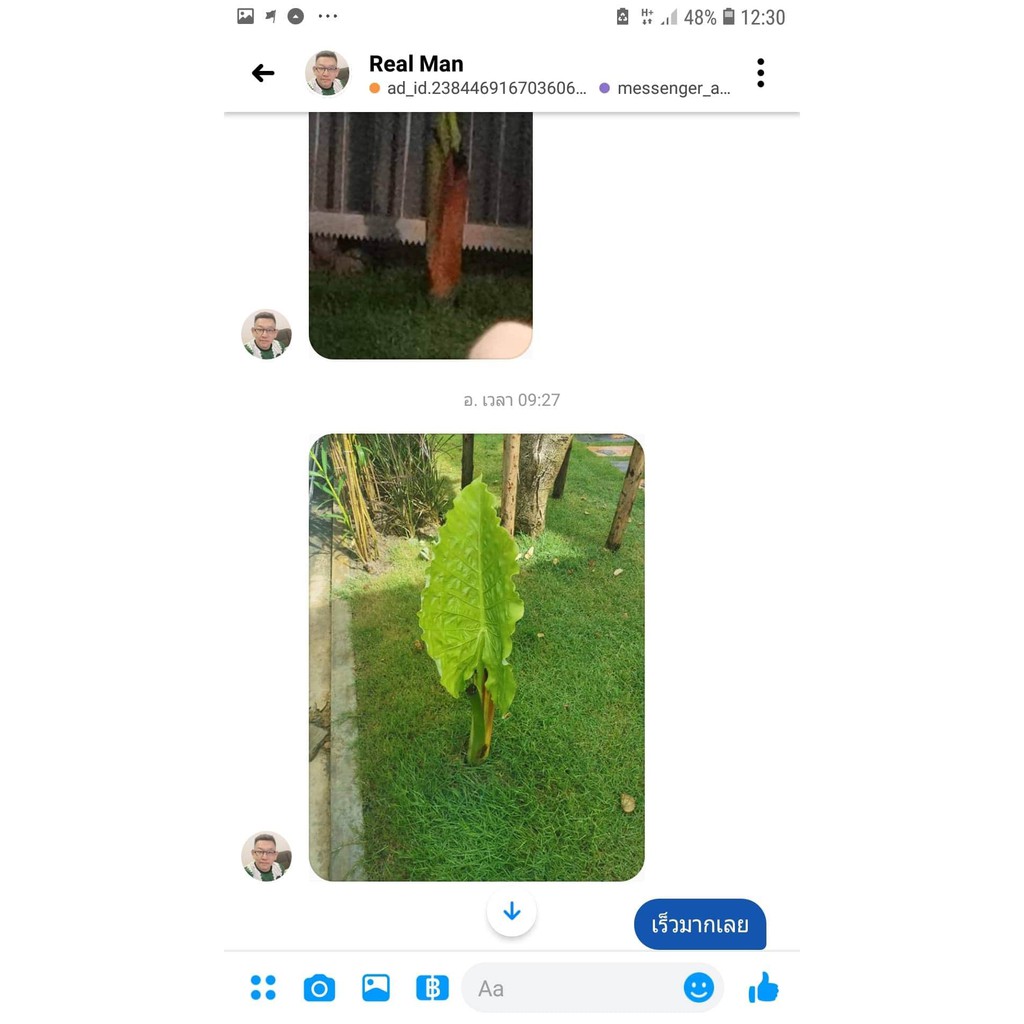Viewport: 1024px width, 1024px height.
Task: Open Real Man's profile from the header
Action: click(415, 64)
